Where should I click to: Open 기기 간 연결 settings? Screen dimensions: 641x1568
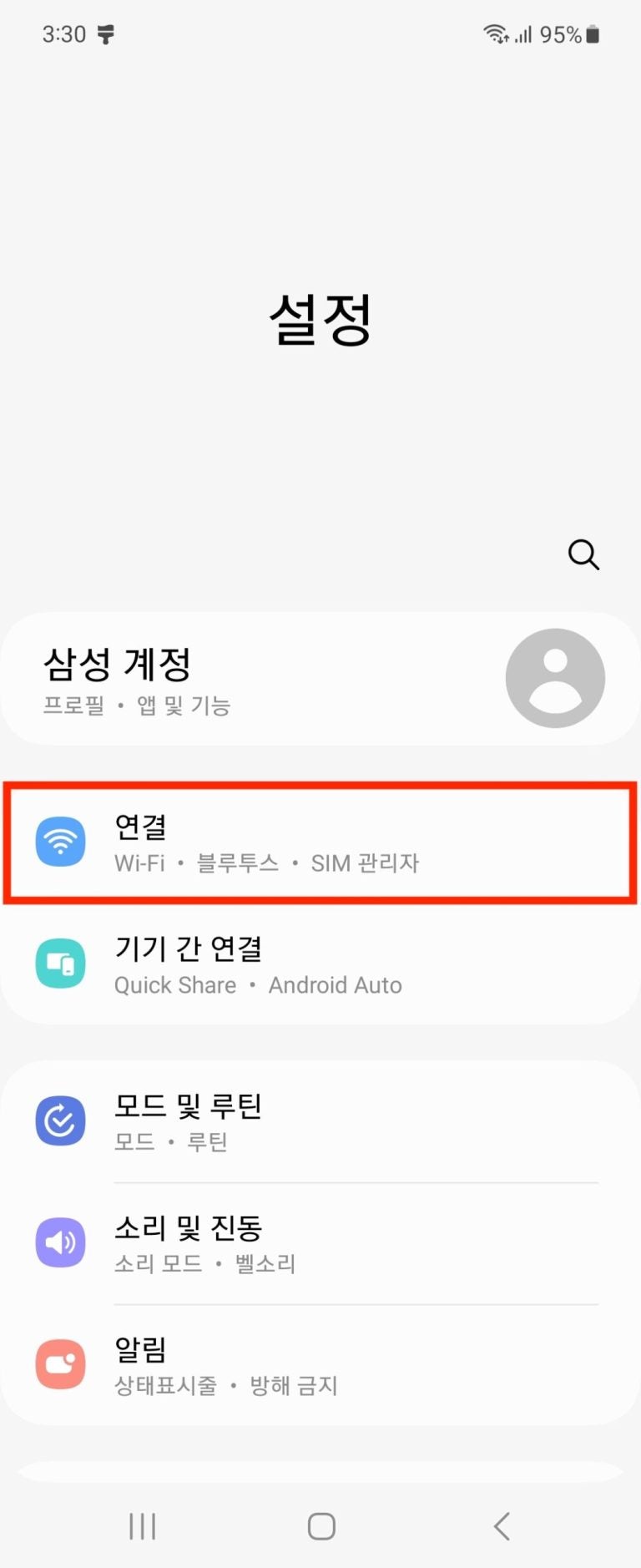(x=320, y=964)
